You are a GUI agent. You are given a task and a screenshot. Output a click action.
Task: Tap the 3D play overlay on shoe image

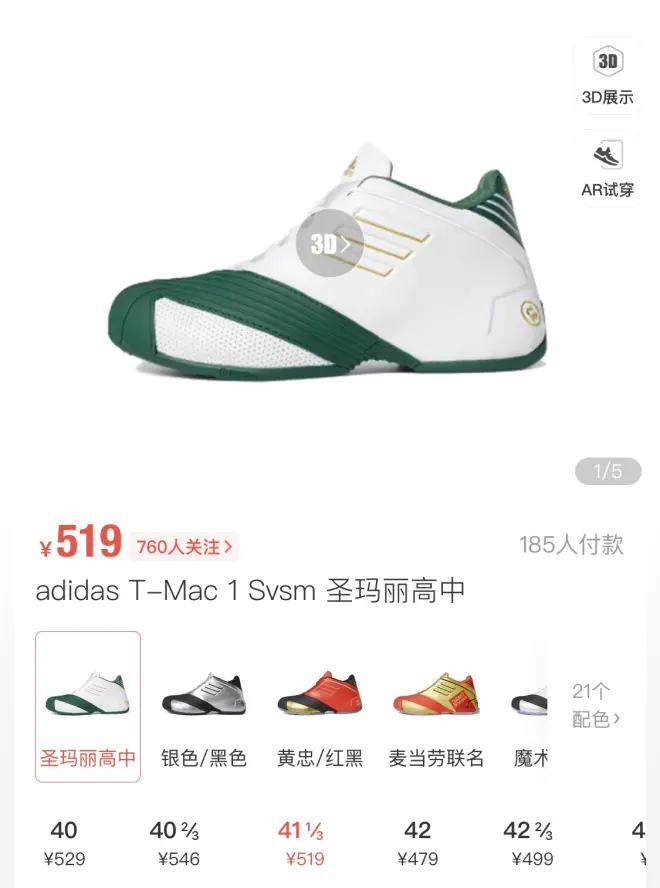330,243
